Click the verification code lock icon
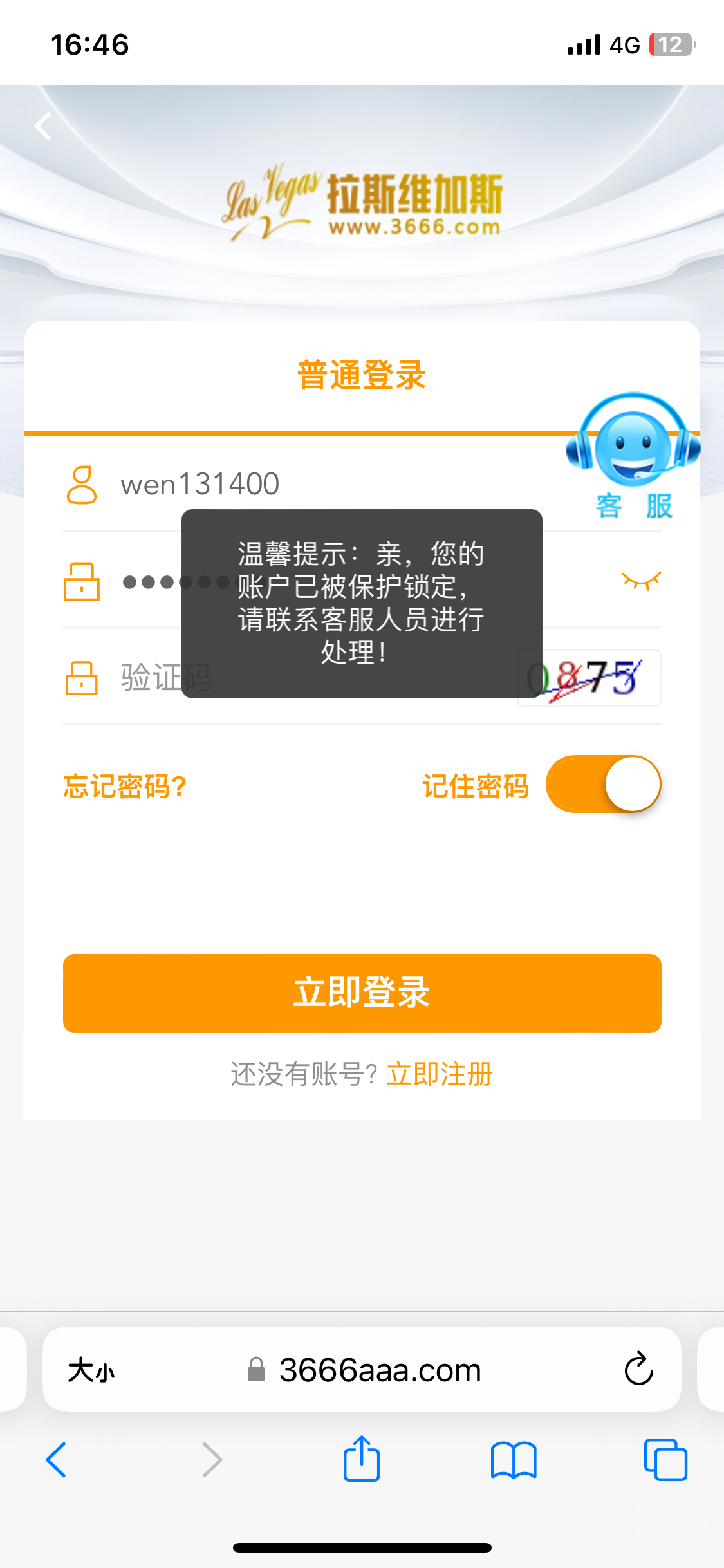 coord(81,679)
